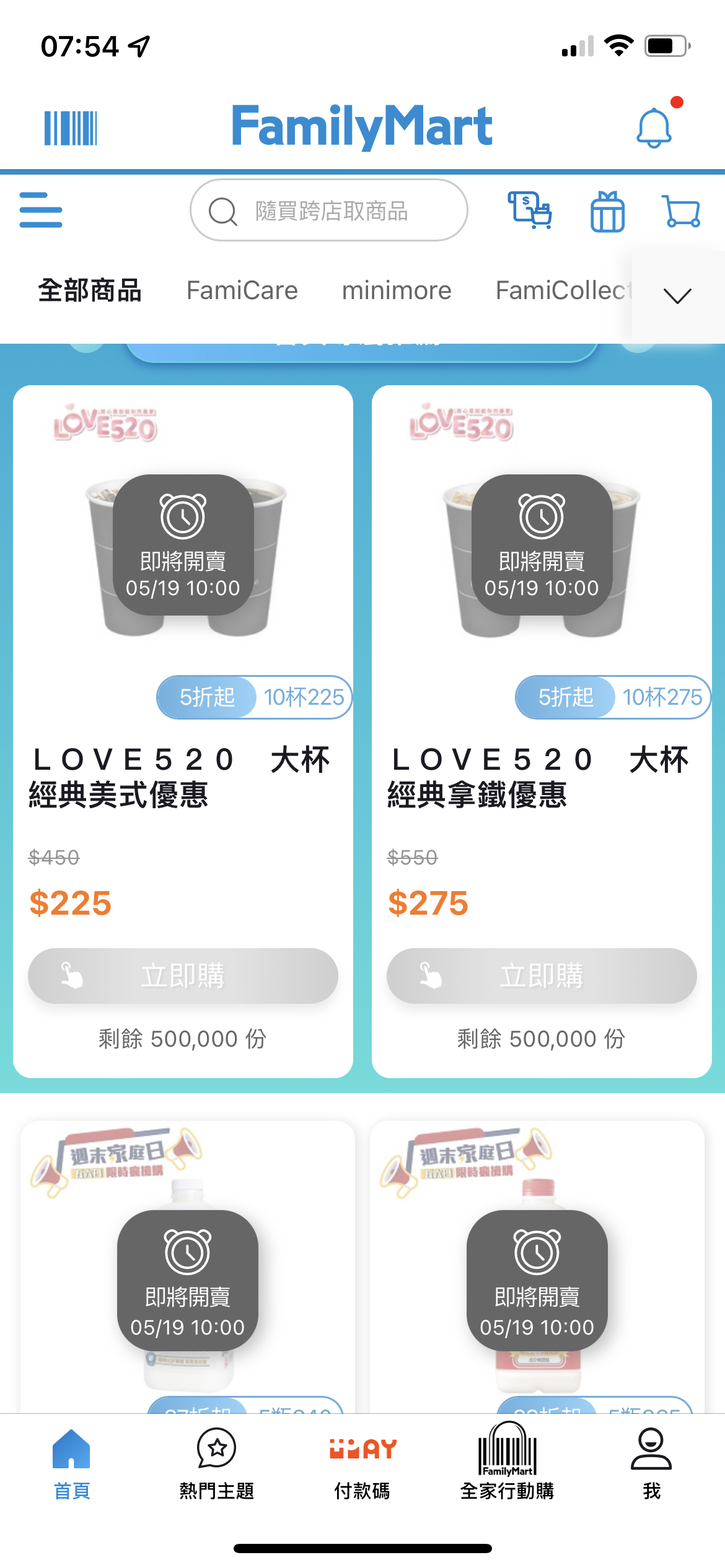Switch to the minimore tab
This screenshot has width=725, height=1568.
click(397, 290)
